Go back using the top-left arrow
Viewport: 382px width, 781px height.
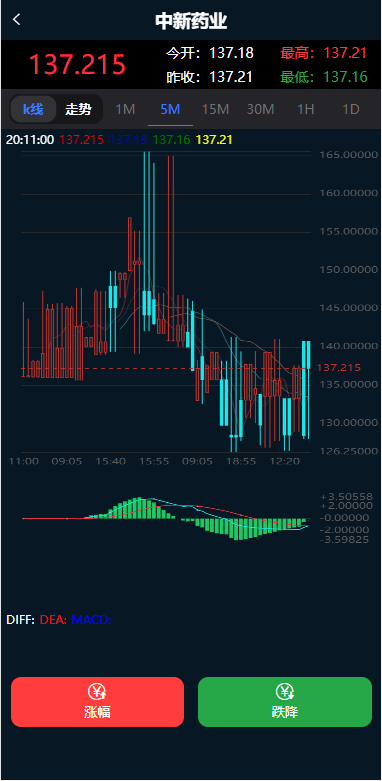[x=17, y=20]
